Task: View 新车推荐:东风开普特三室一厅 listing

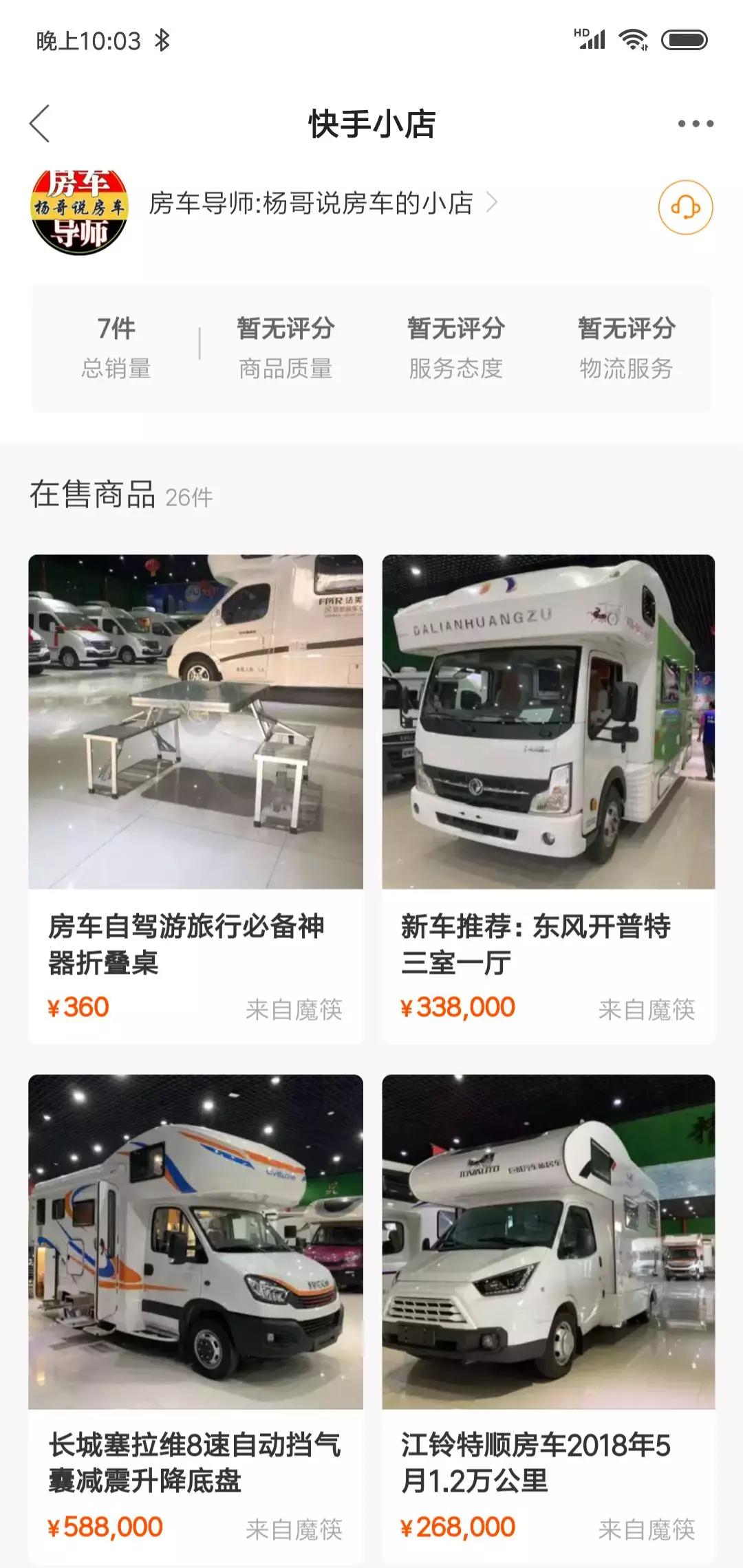Action: click(548, 798)
